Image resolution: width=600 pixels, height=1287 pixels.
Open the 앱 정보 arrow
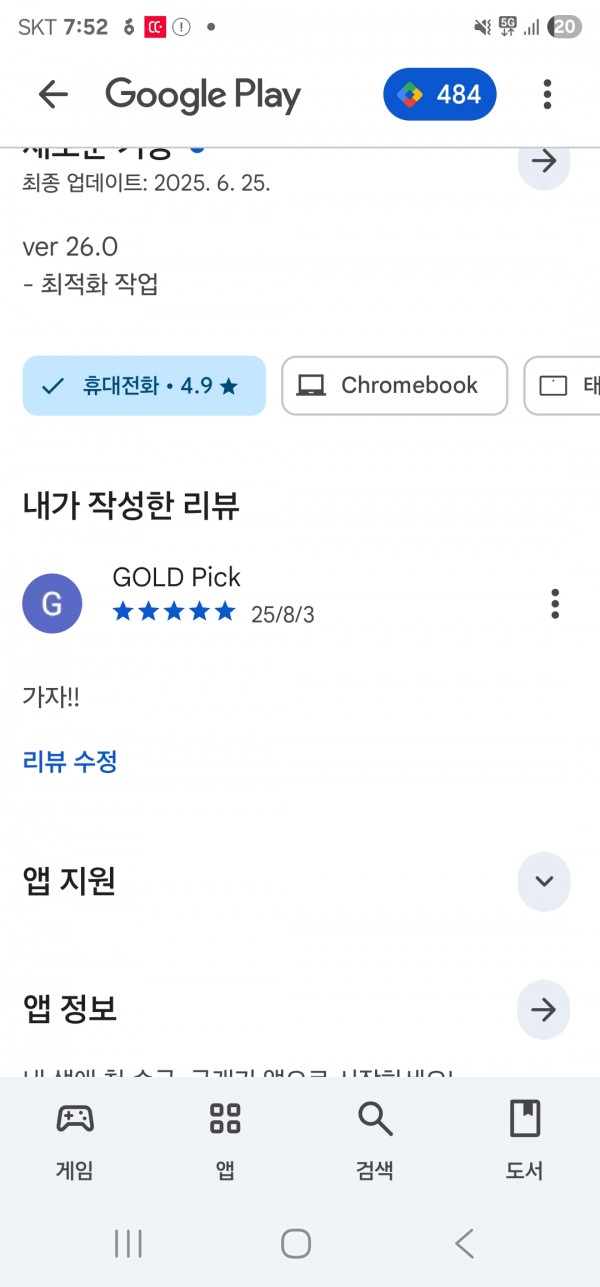[x=544, y=1010]
